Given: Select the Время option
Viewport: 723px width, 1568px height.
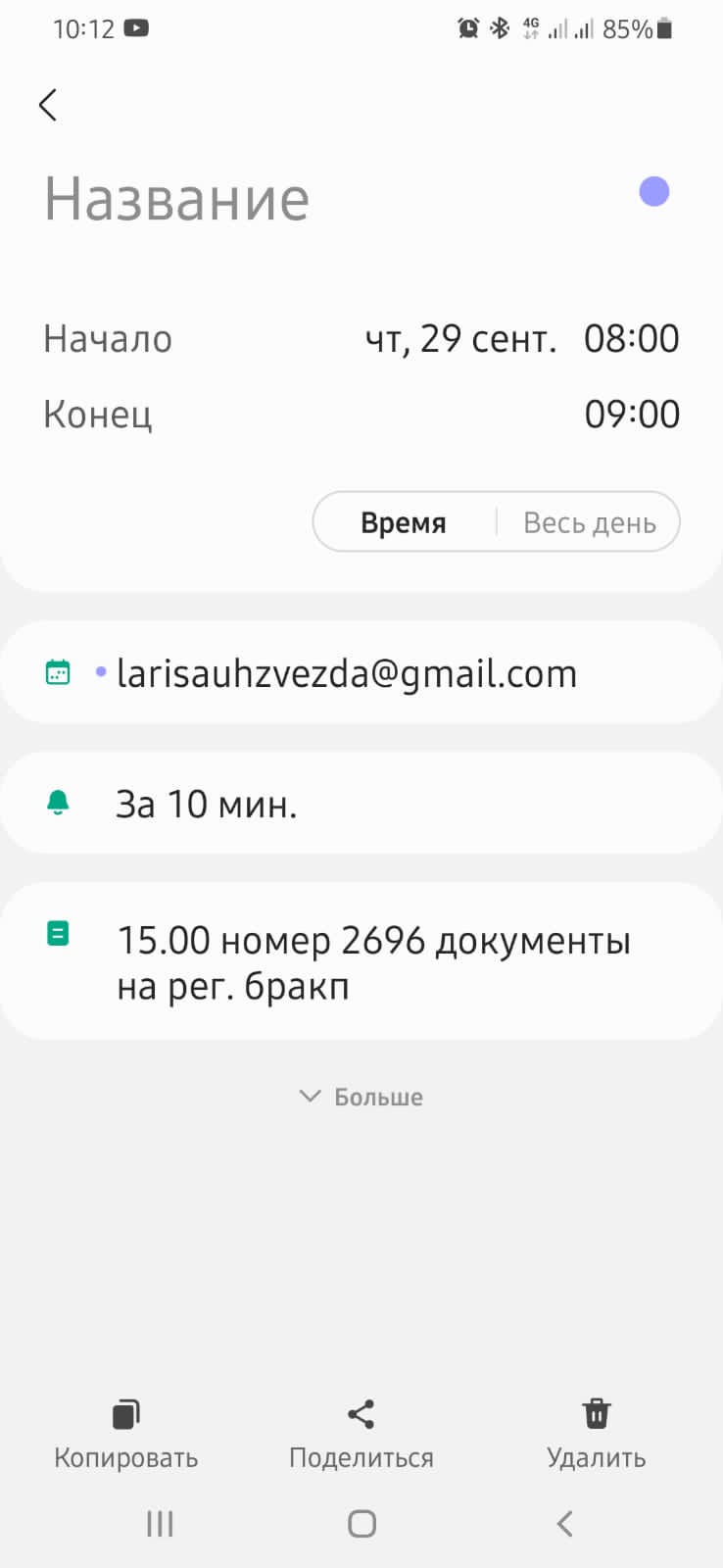Looking at the screenshot, I should coord(404,522).
